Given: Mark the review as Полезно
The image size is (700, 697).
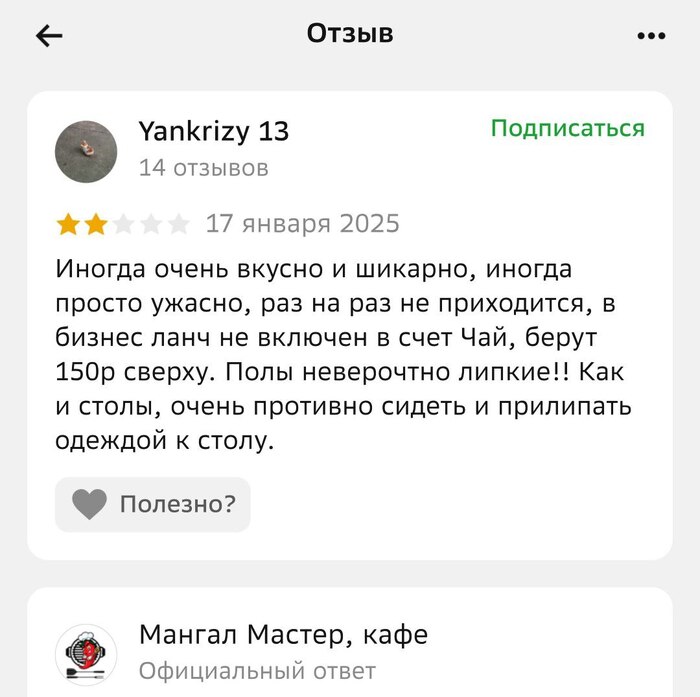Looking at the screenshot, I should pyautogui.click(x=153, y=504).
